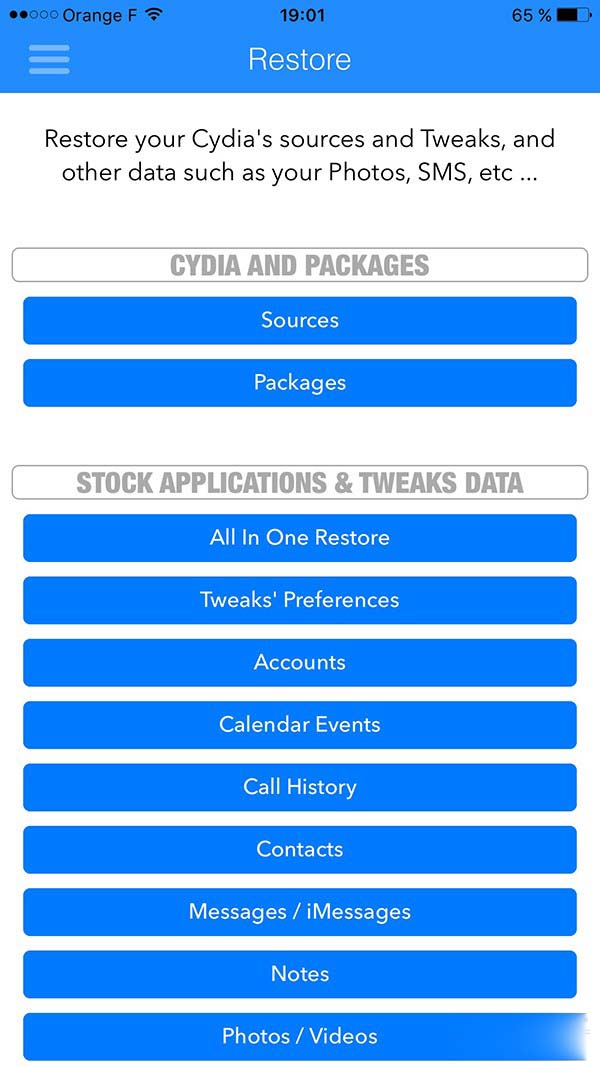Viewport: 600px width, 1067px height.
Task: Choose the Notes restore button
Action: 300,974
